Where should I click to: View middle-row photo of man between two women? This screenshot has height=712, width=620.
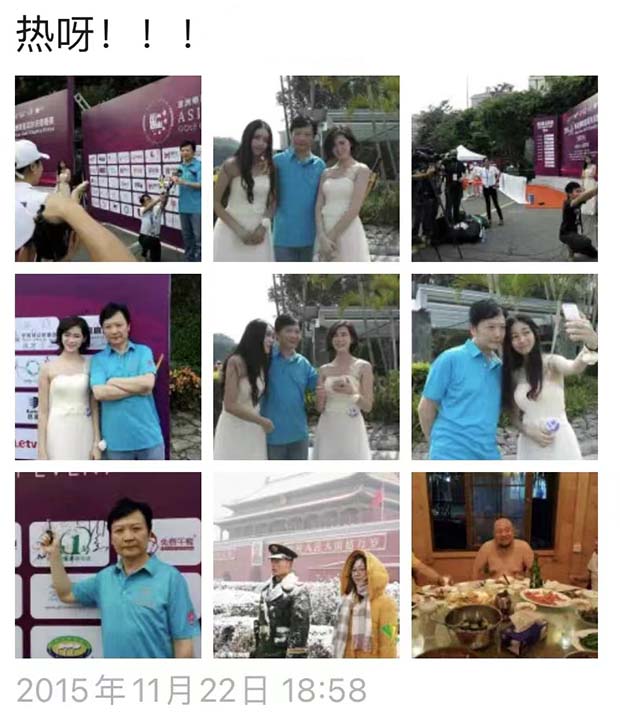306,367
